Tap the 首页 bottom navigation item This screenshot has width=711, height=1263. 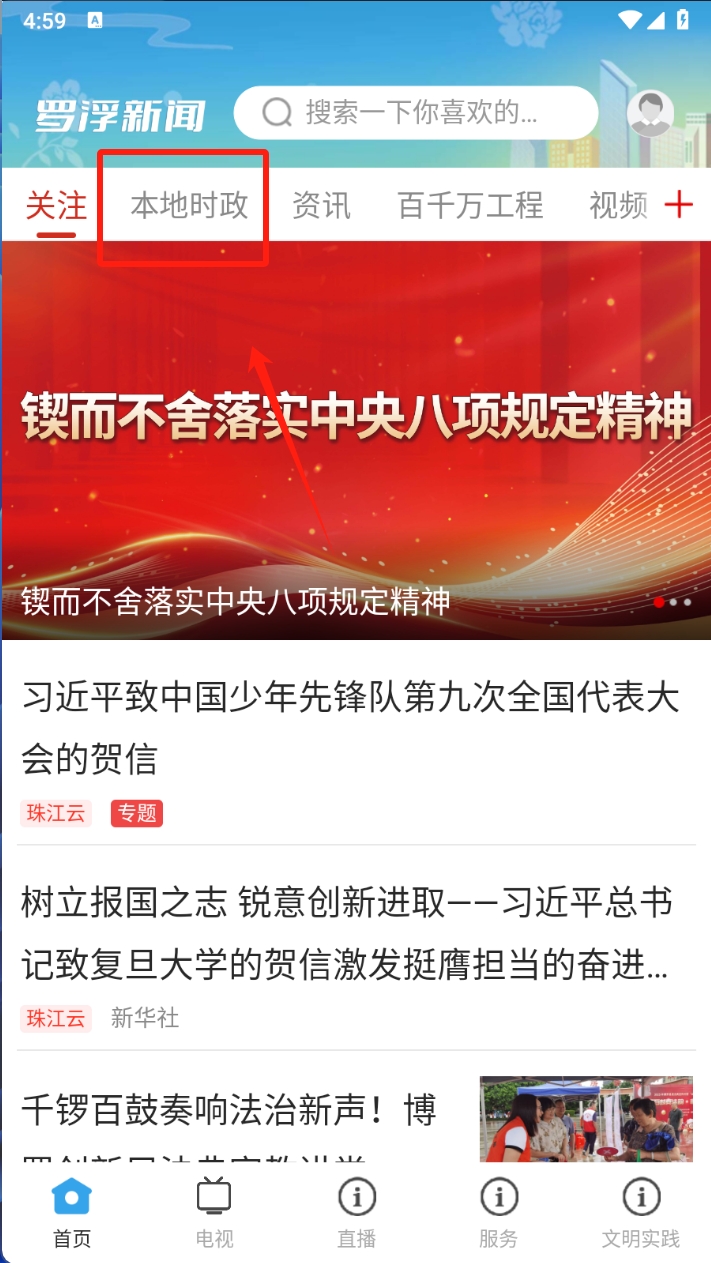(x=72, y=1212)
